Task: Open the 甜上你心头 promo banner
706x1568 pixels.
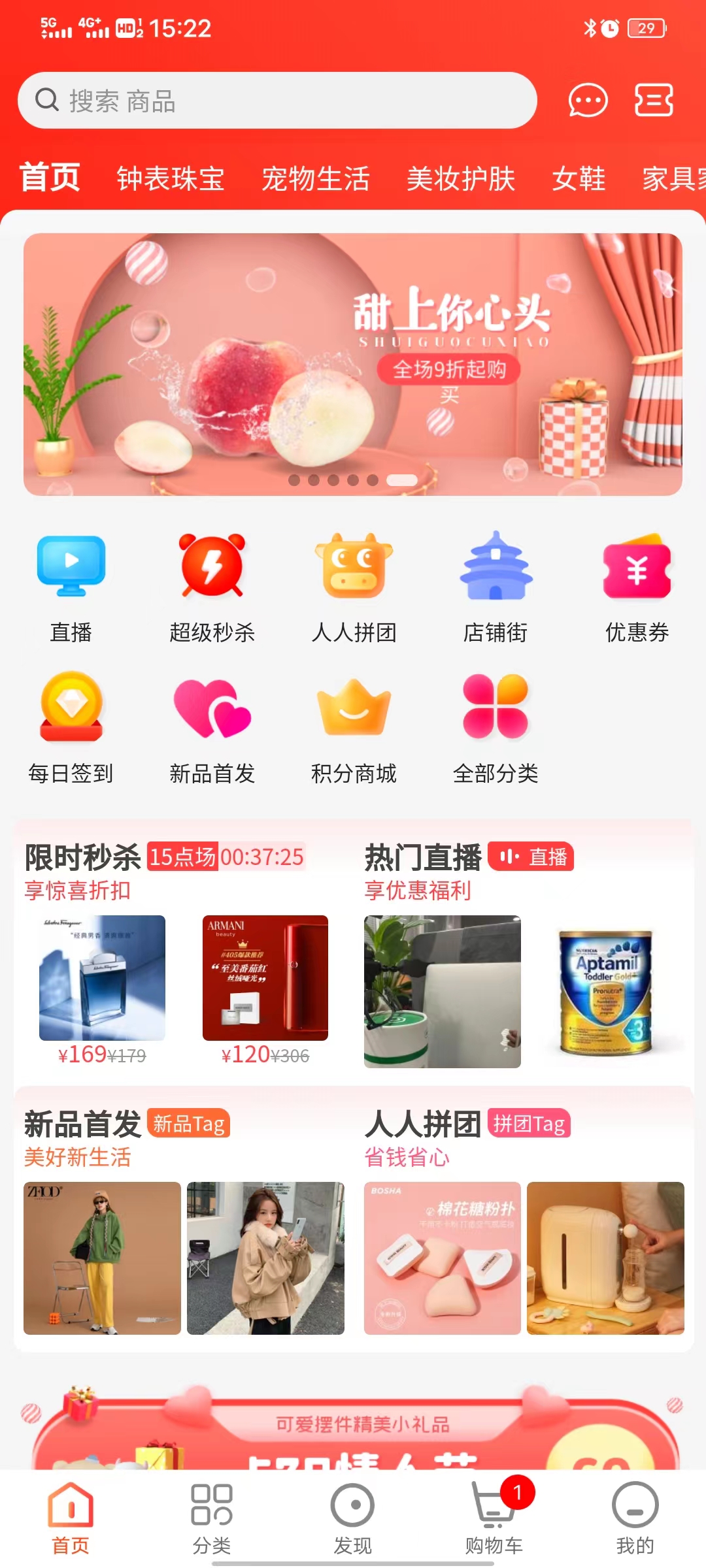Action: (353, 364)
